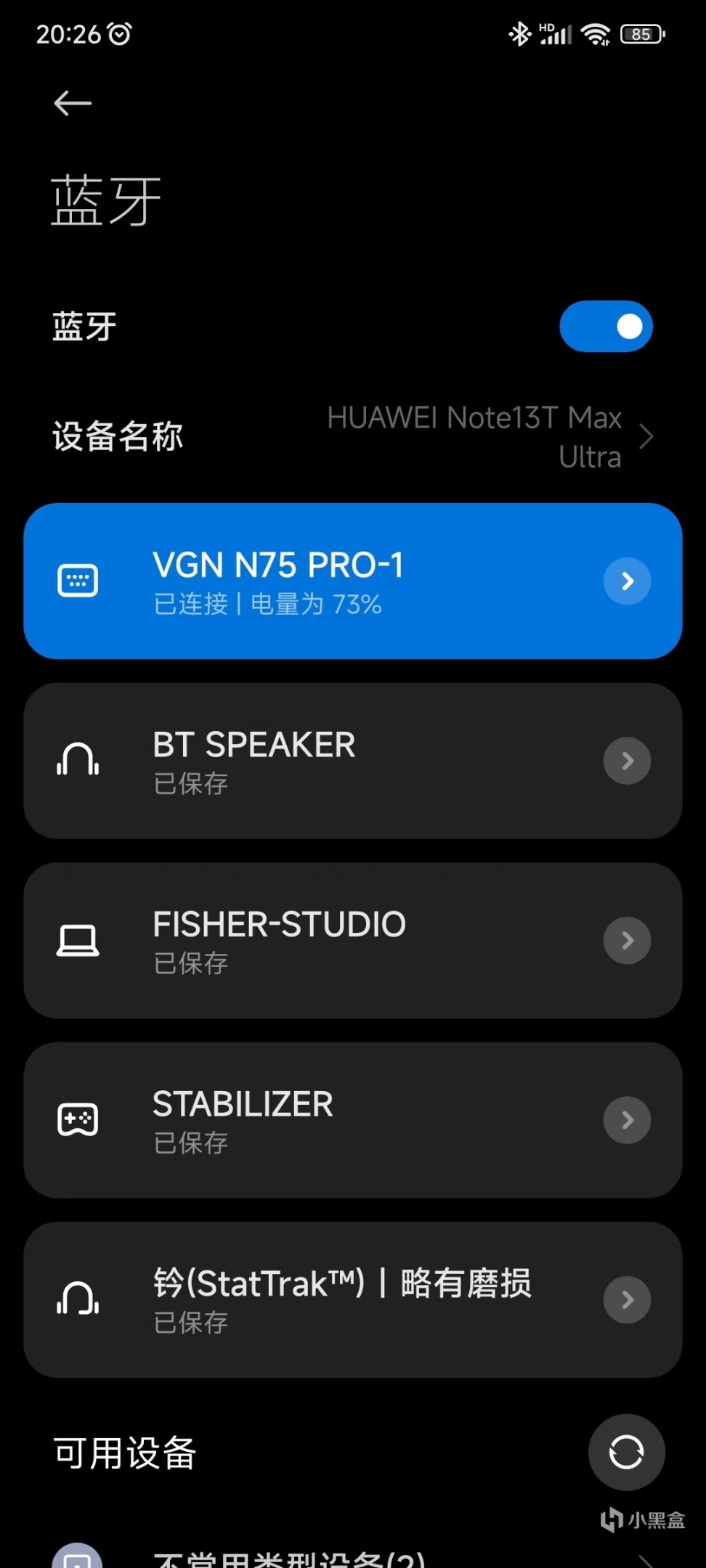This screenshot has height=1568, width=706.
Task: Open details arrow for BT SPEAKER
Action: tap(627, 761)
